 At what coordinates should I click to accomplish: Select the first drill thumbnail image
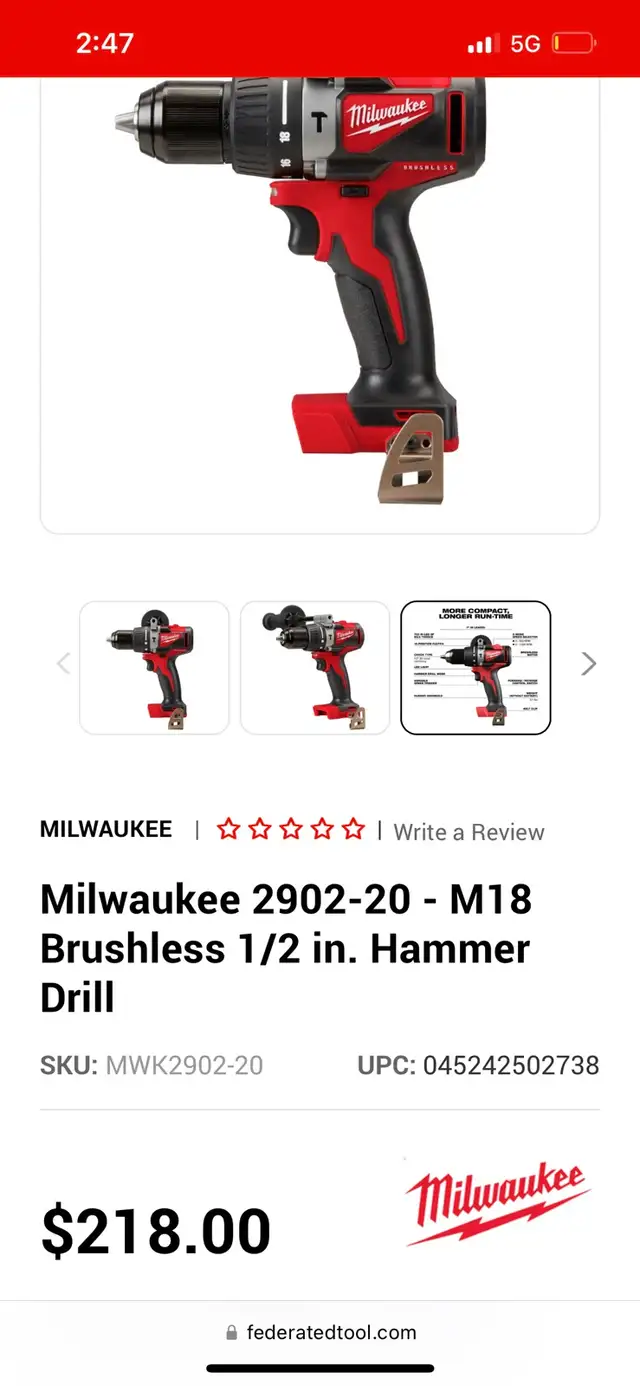click(154, 668)
